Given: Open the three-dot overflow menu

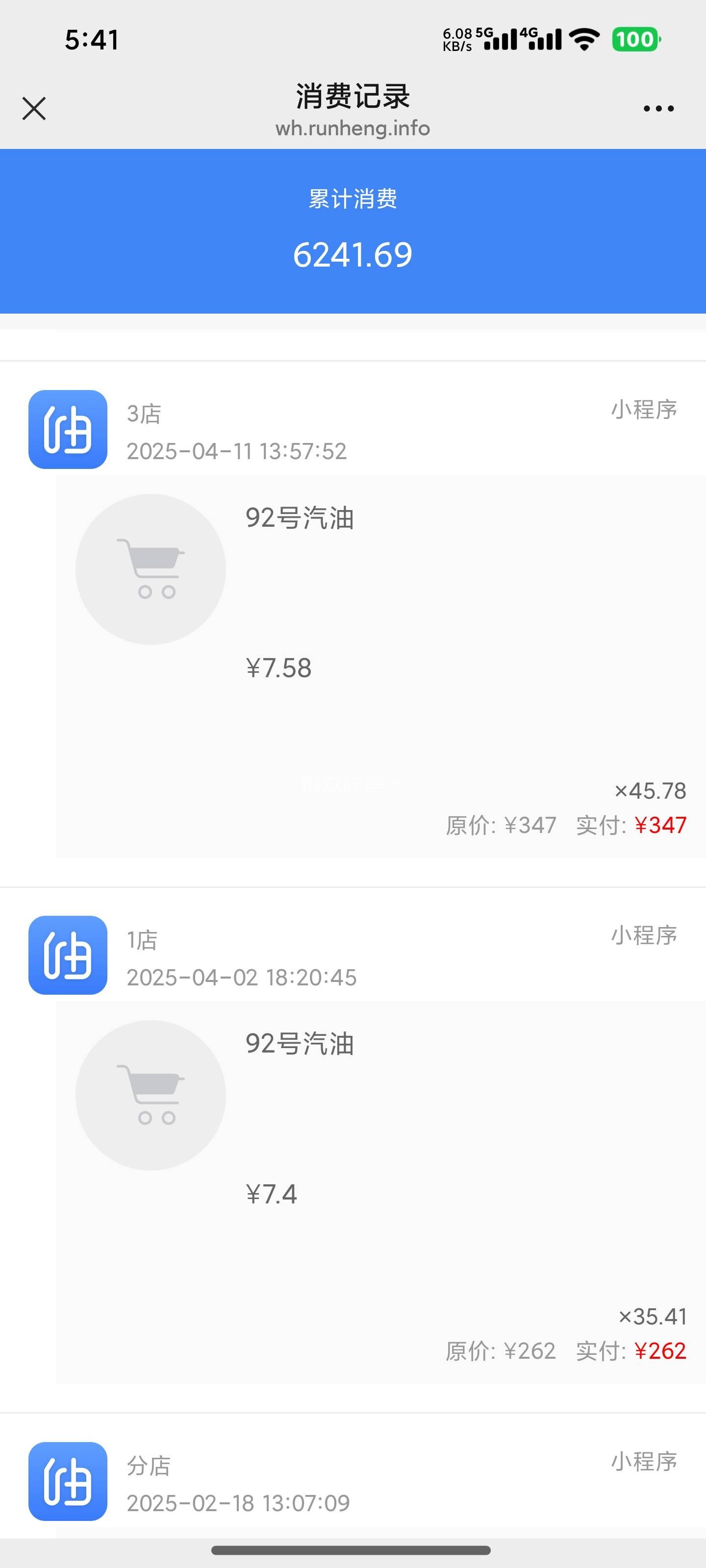Looking at the screenshot, I should [658, 109].
